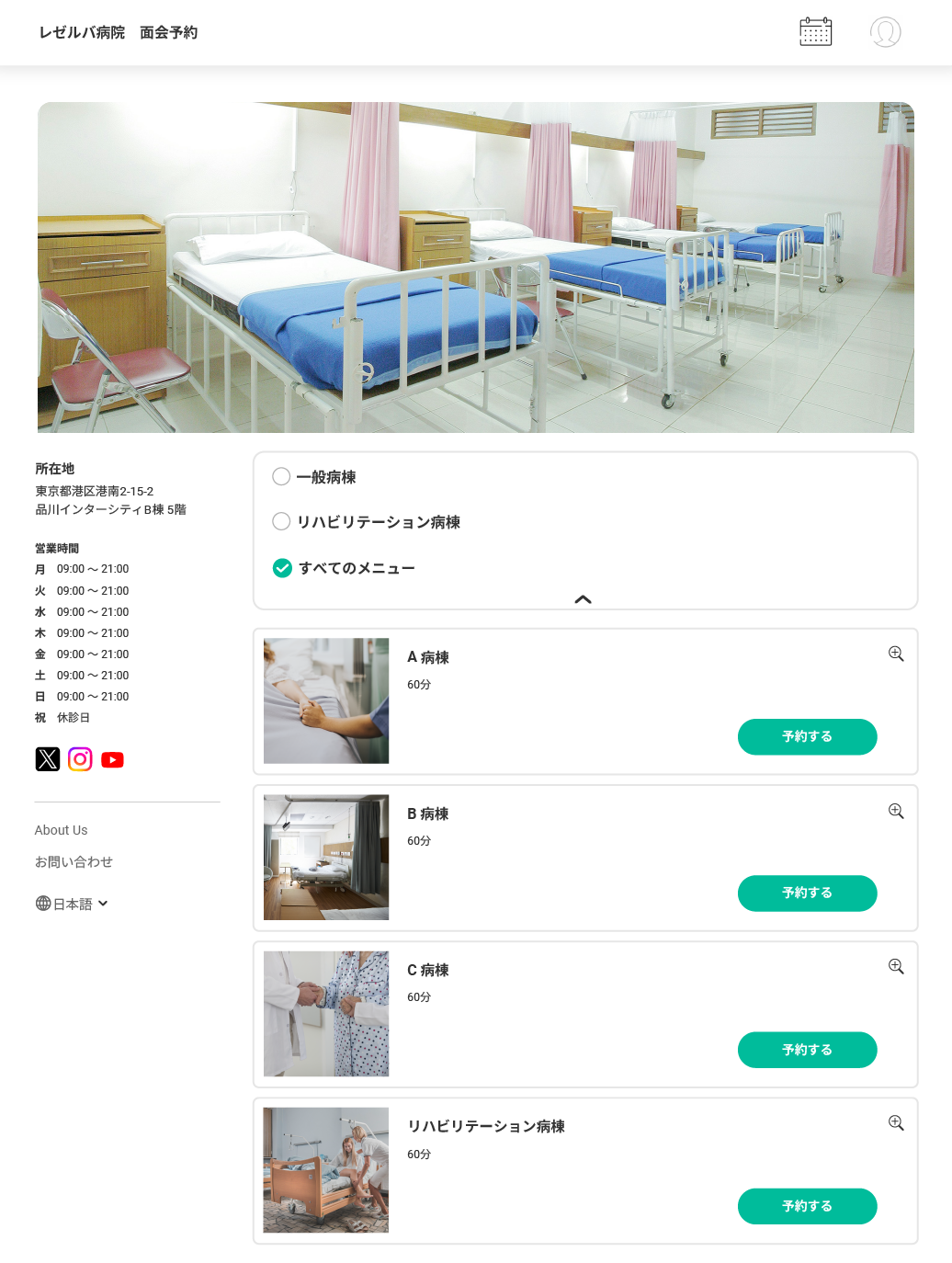952x1263 pixels.
Task: Open the About Us link
Action: coord(62,830)
